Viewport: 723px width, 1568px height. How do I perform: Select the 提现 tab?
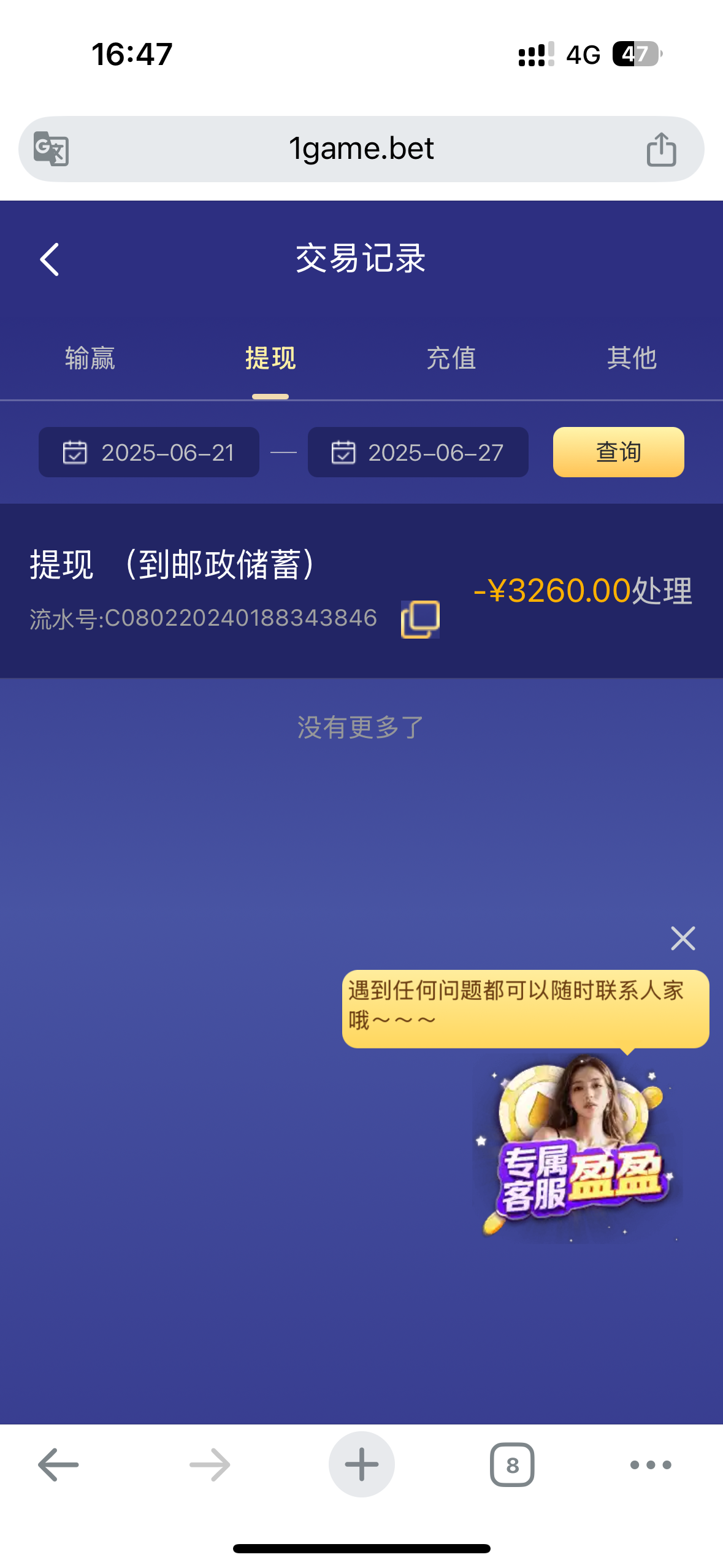point(270,358)
